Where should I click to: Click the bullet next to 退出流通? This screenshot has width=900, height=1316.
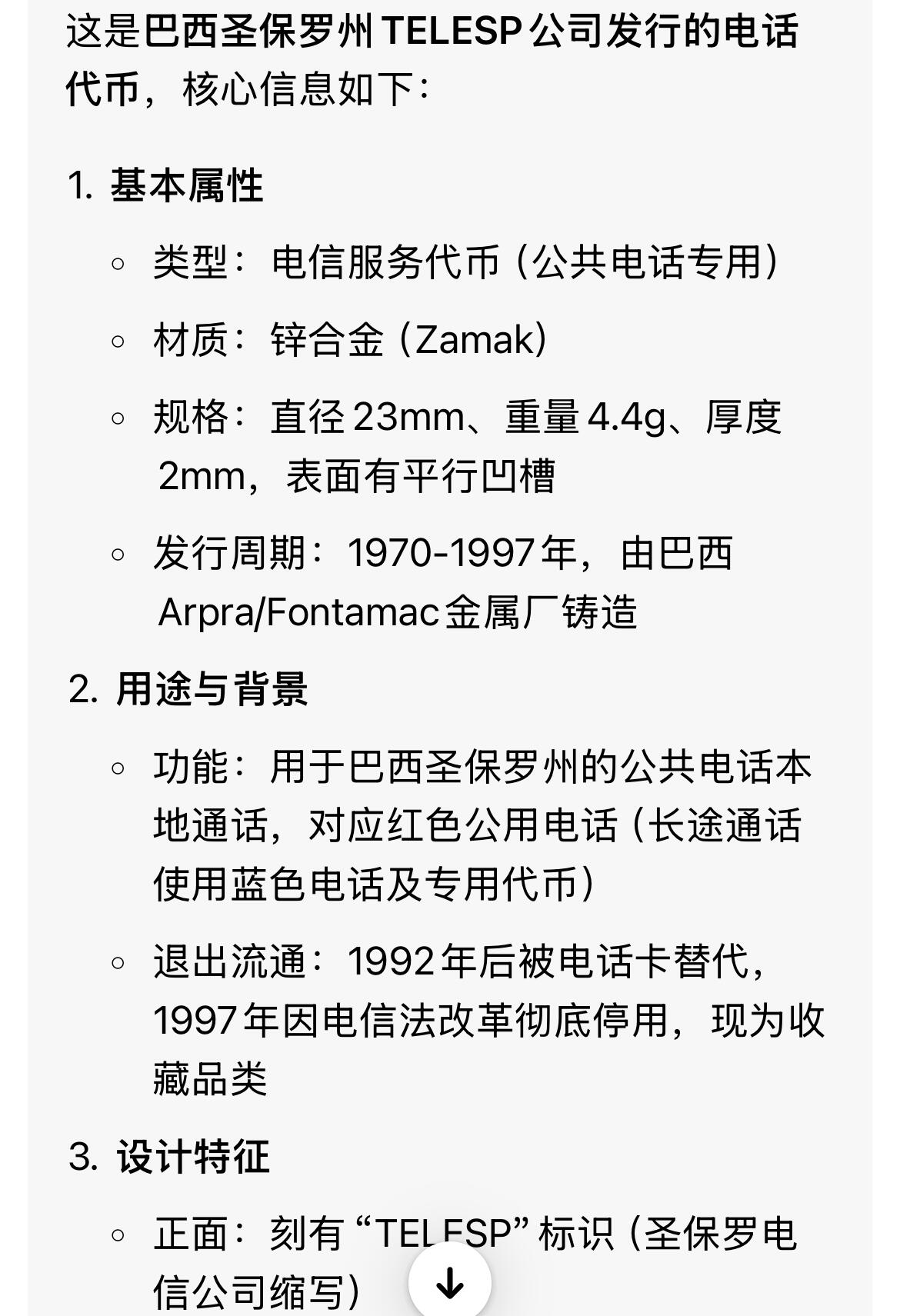point(117,962)
